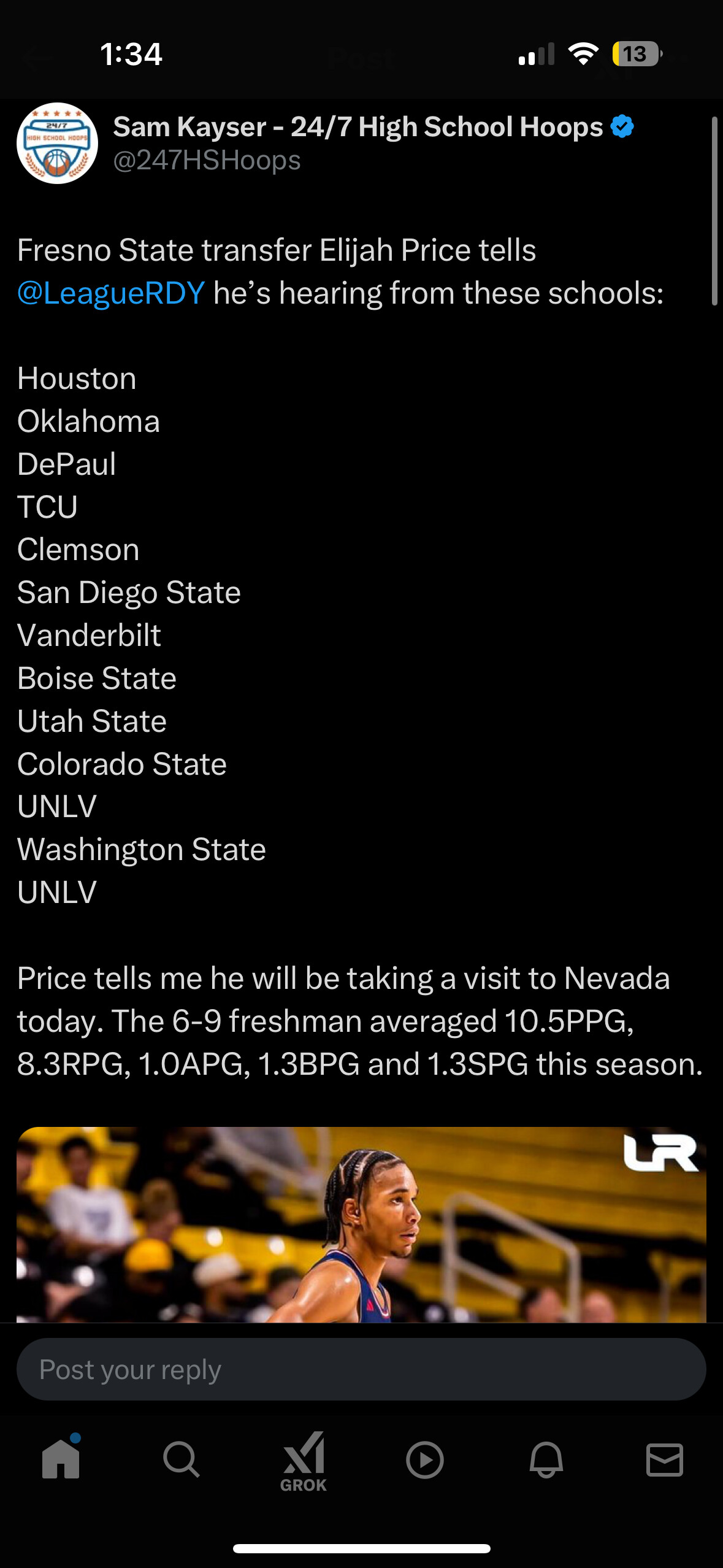Go to the Home tab

(61, 1459)
